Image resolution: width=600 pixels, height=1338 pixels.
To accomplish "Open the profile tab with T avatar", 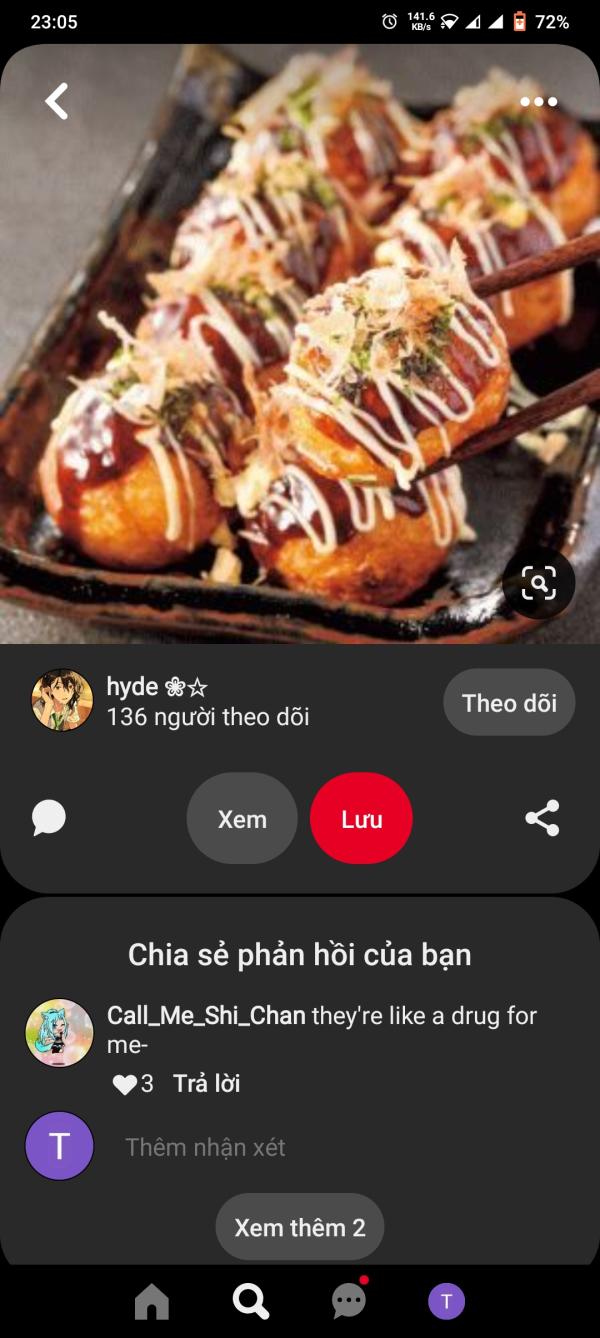I will click(446, 1301).
